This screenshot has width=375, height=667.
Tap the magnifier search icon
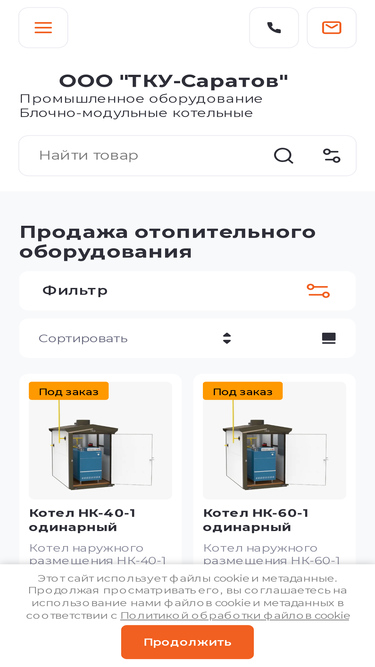[283, 156]
